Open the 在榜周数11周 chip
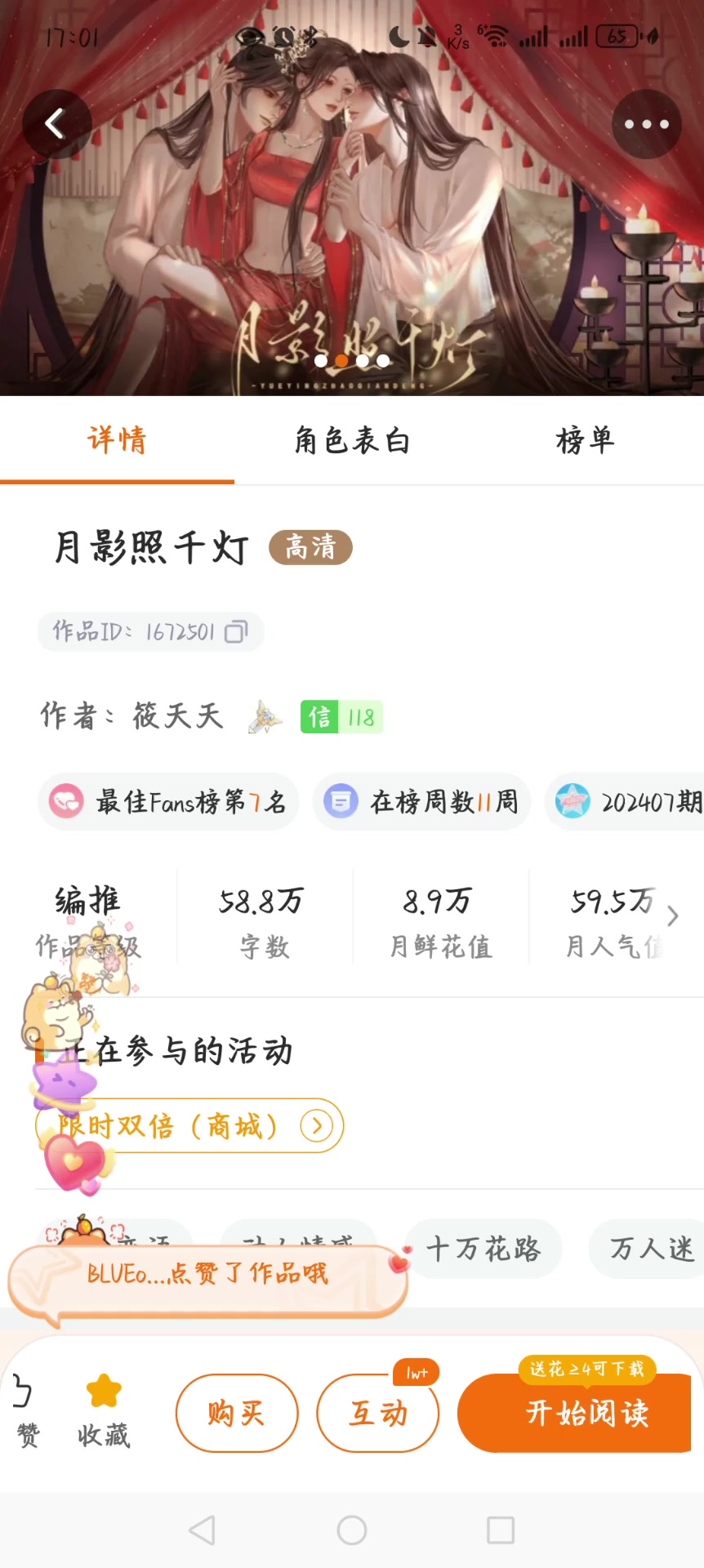704x1568 pixels. click(x=421, y=802)
